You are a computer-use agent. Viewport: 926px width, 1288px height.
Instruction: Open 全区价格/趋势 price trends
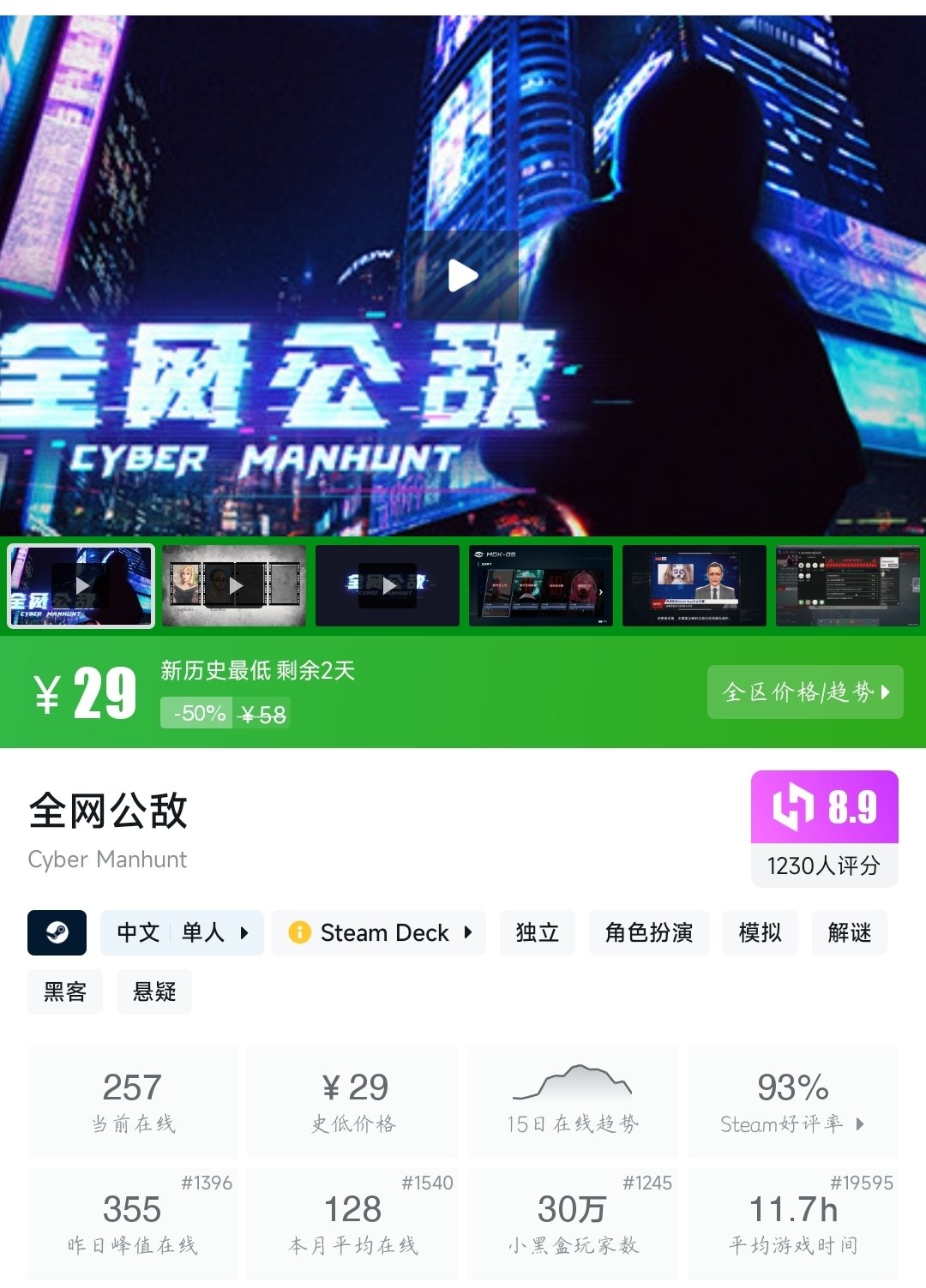[805, 692]
